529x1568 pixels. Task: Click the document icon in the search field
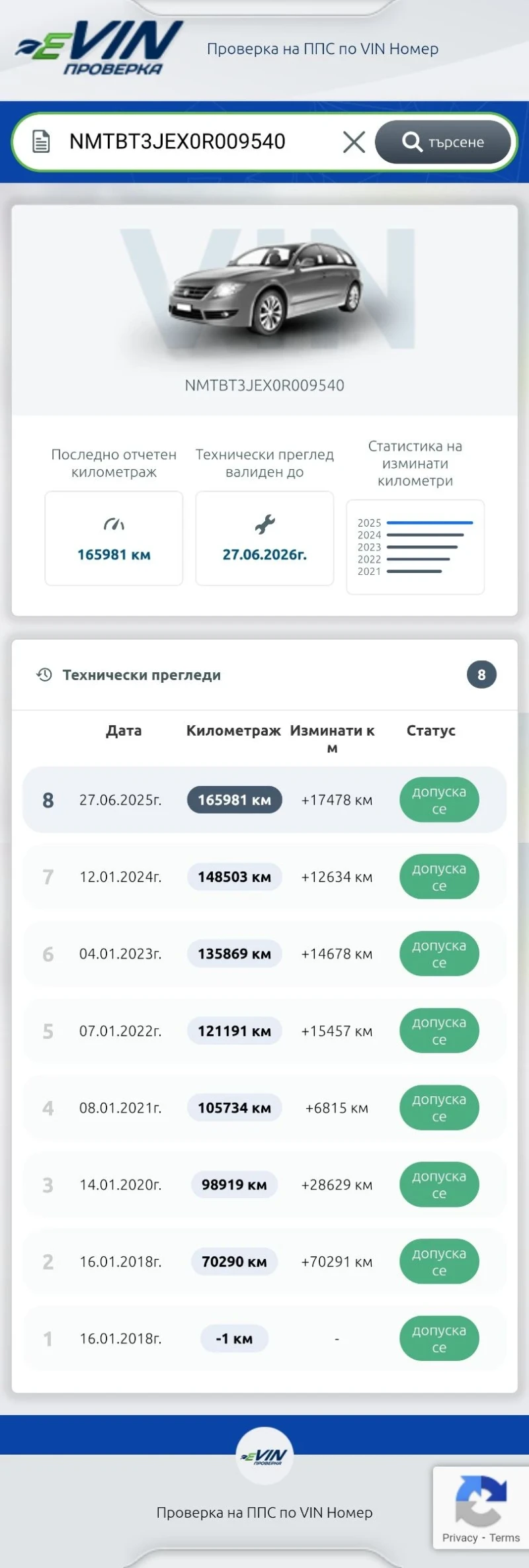point(41,141)
